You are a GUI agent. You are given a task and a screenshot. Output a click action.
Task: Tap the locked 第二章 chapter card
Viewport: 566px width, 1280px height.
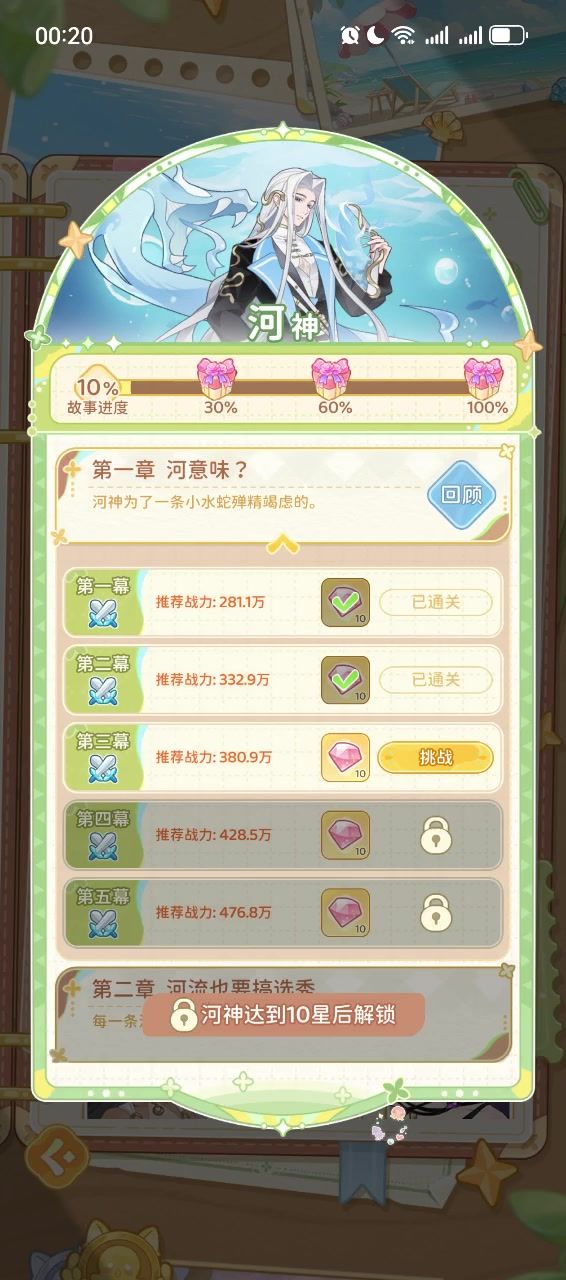pos(283,1013)
